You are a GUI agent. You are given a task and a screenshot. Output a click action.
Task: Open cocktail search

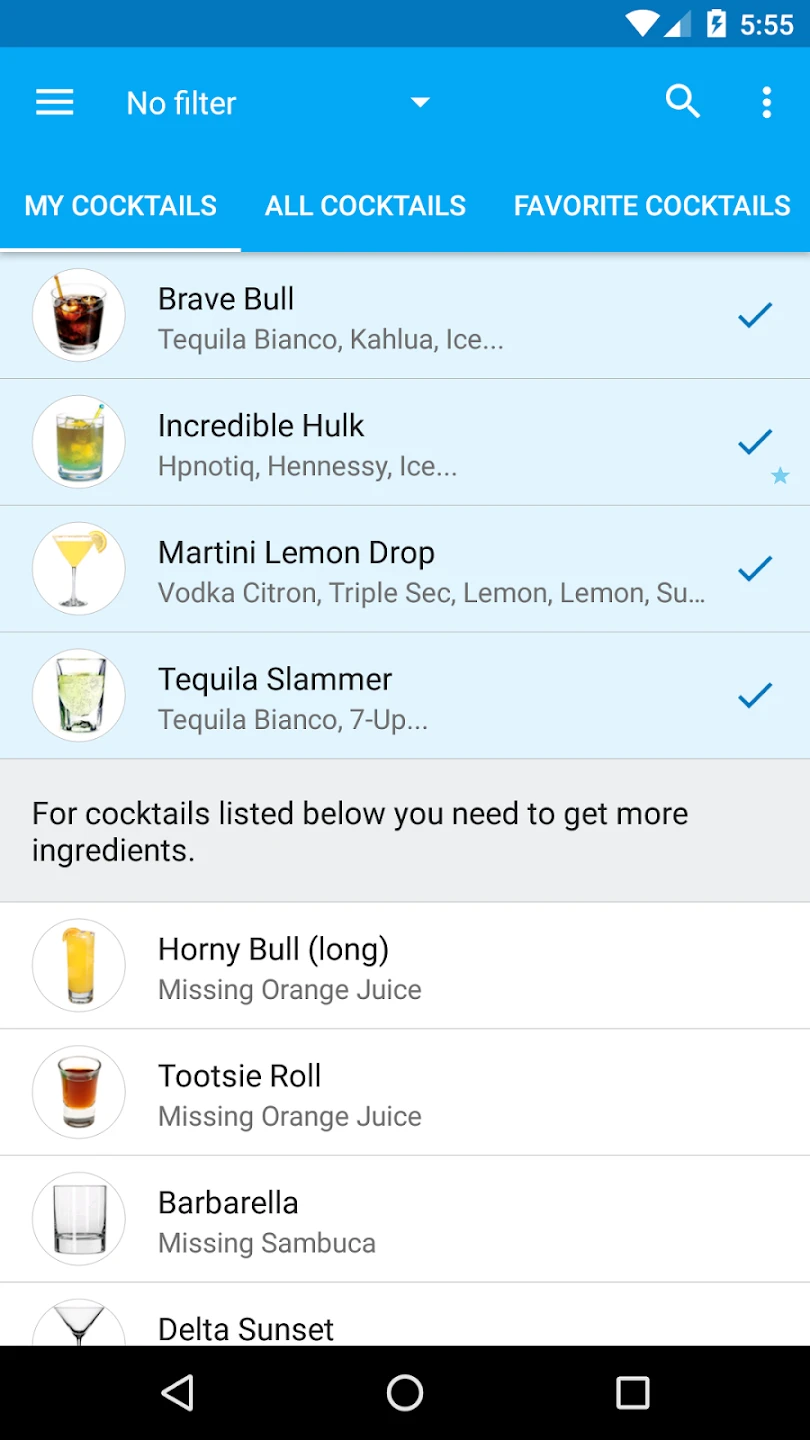[682, 102]
